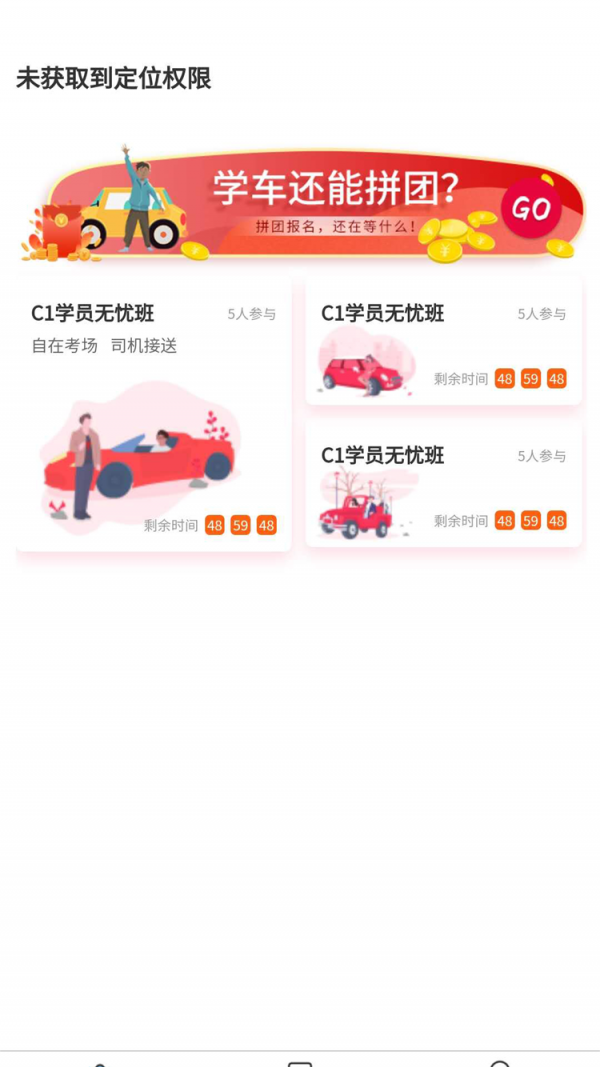This screenshot has height=1067, width=600.
Task: Open the C1学员无忧班 card showing the red hatchback
Action: click(443, 343)
